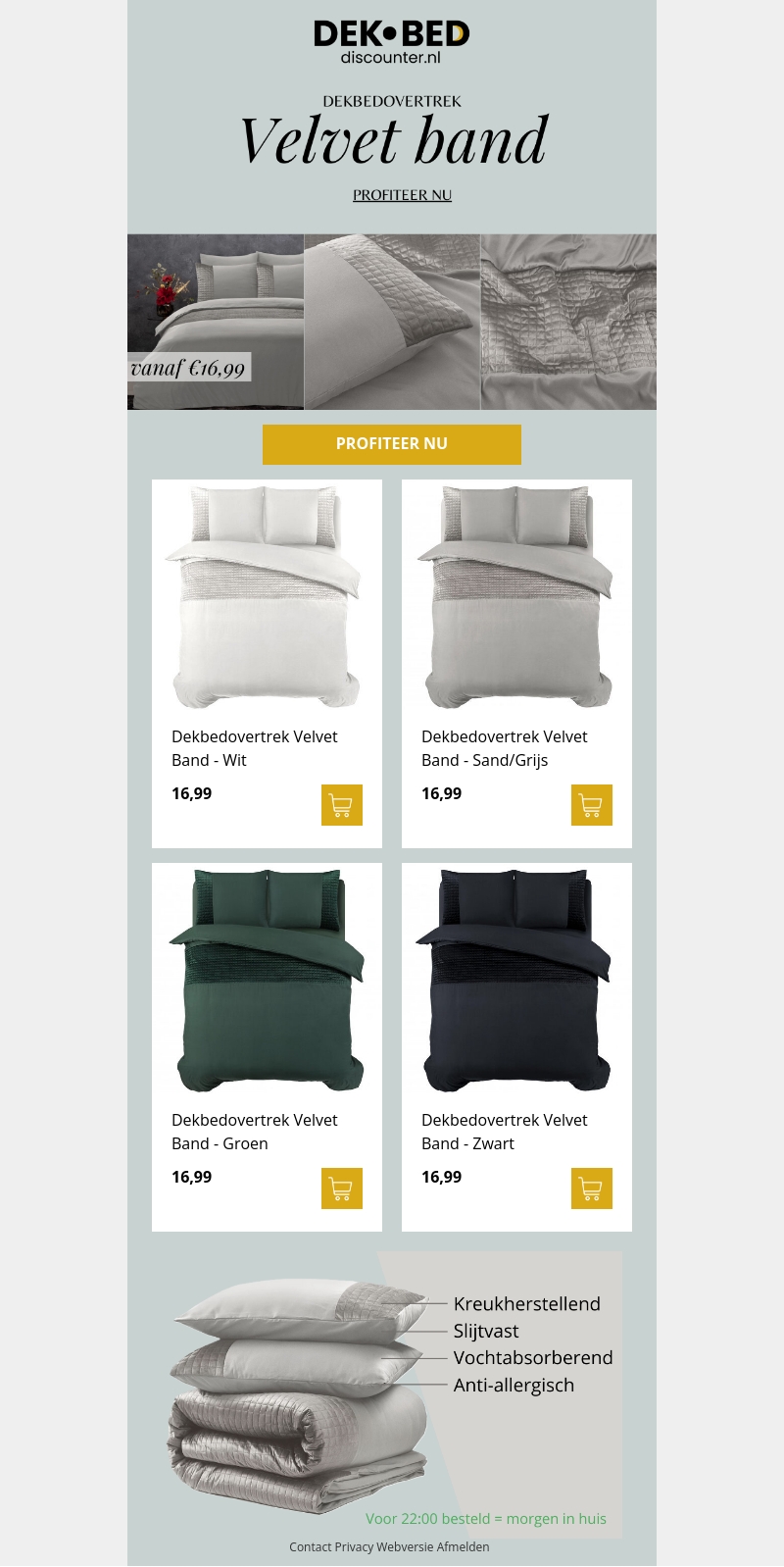The width and height of the screenshot is (784, 1567).
Task: Add Velvet Band Groen to cart
Action: (x=342, y=1188)
